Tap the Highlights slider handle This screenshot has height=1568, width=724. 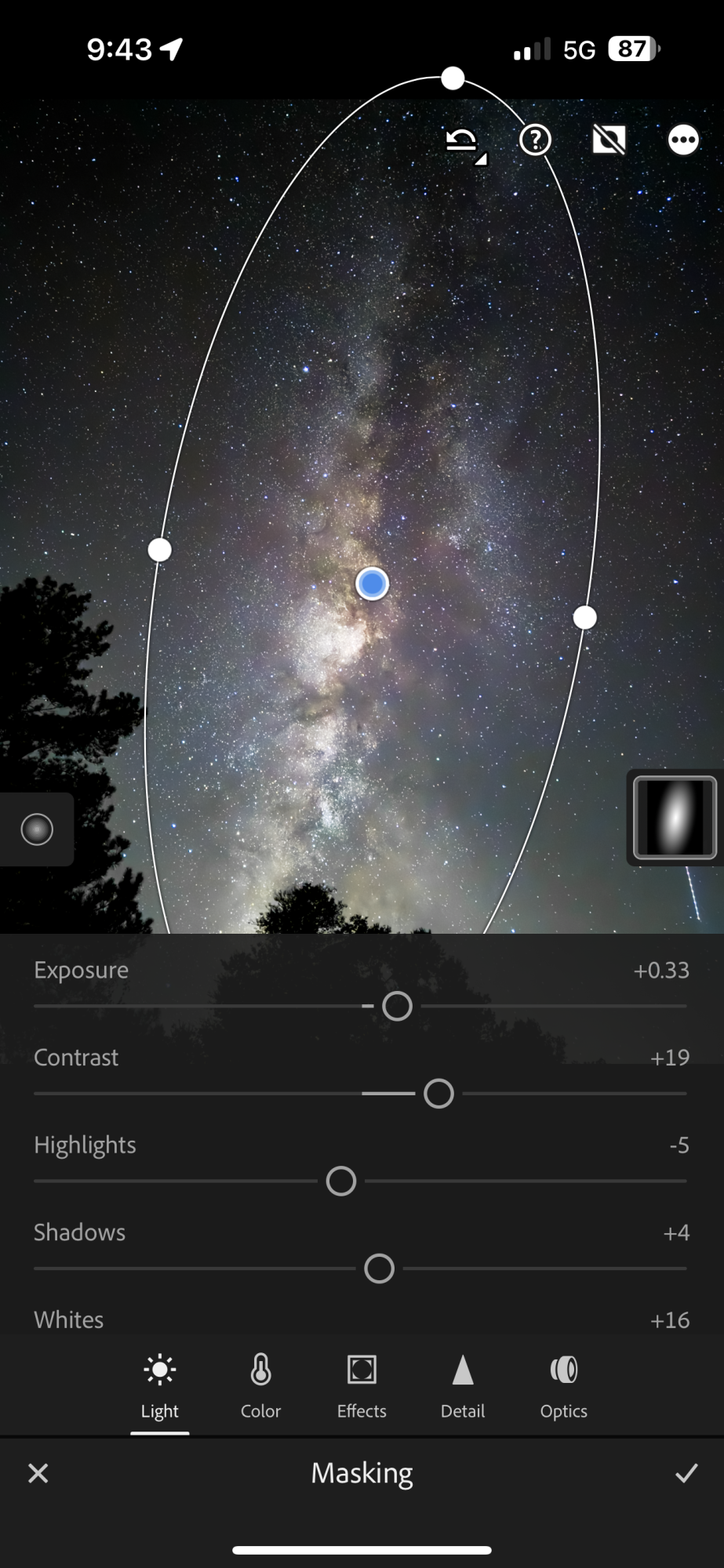pos(341,1181)
